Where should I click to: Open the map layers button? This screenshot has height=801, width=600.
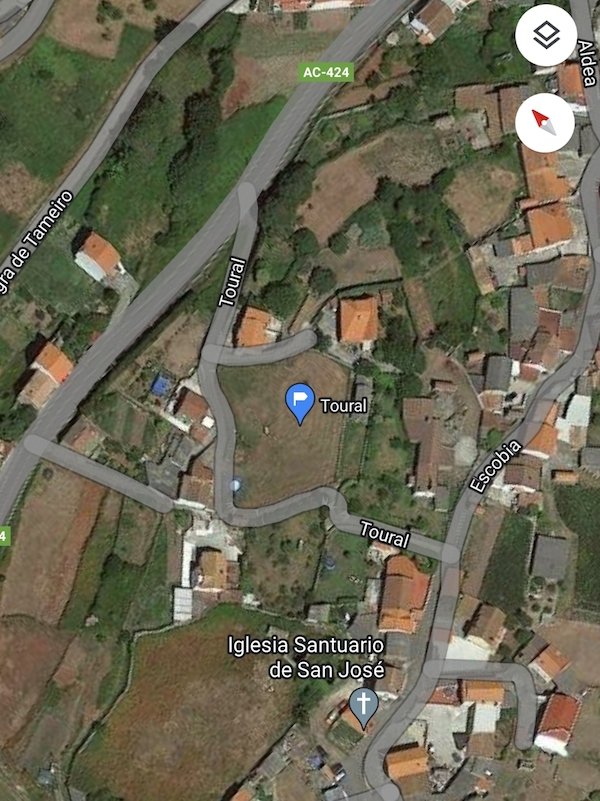545,38
